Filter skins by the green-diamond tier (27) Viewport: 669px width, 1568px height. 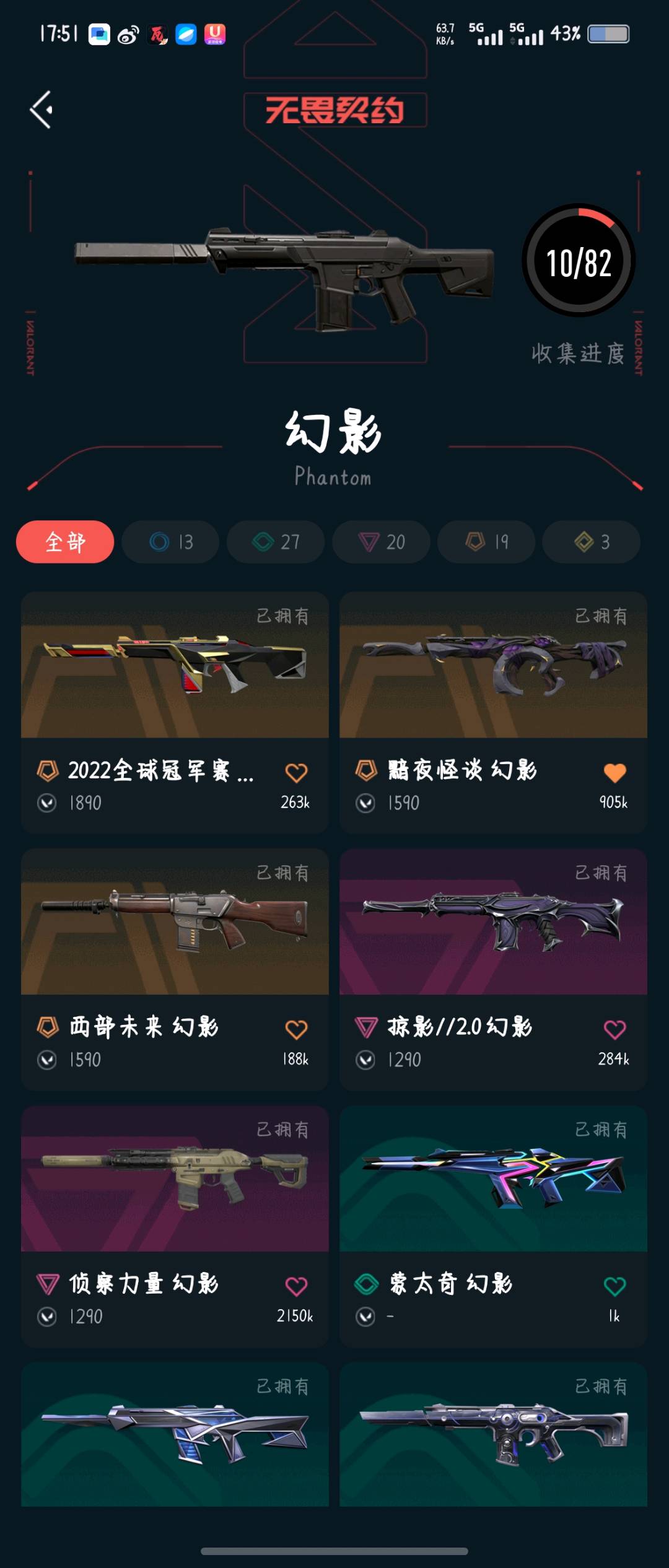tap(276, 542)
